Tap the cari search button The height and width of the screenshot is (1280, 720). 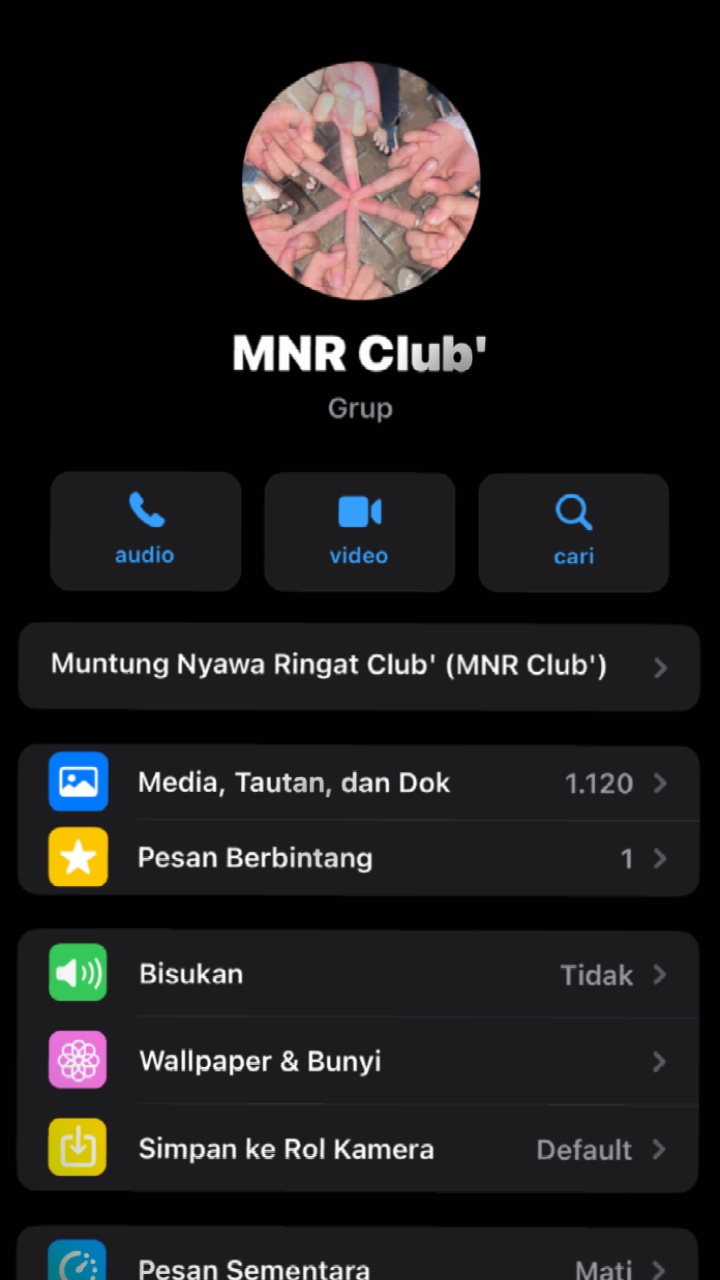tap(574, 532)
